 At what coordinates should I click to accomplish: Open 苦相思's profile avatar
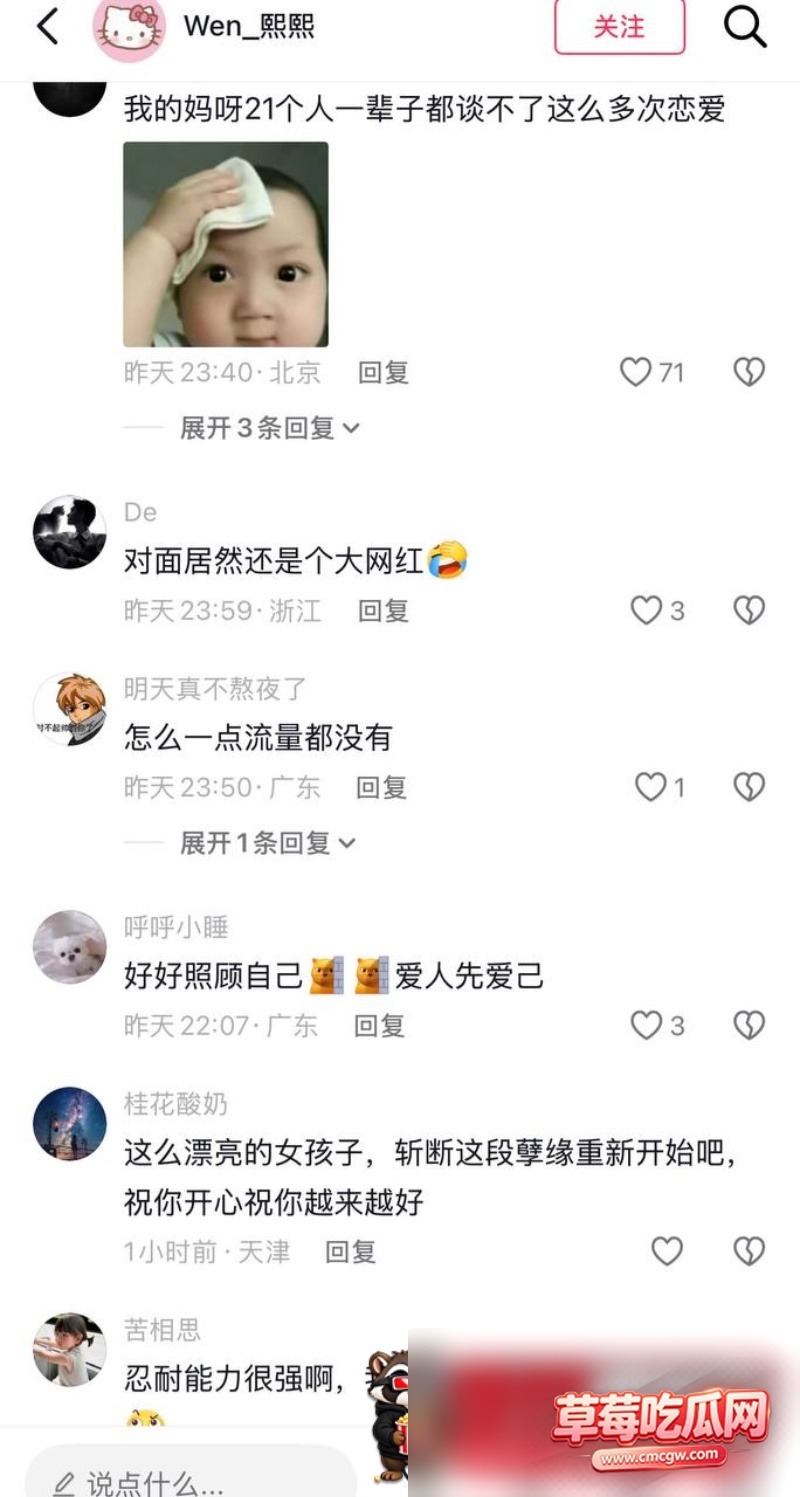tap(70, 1349)
